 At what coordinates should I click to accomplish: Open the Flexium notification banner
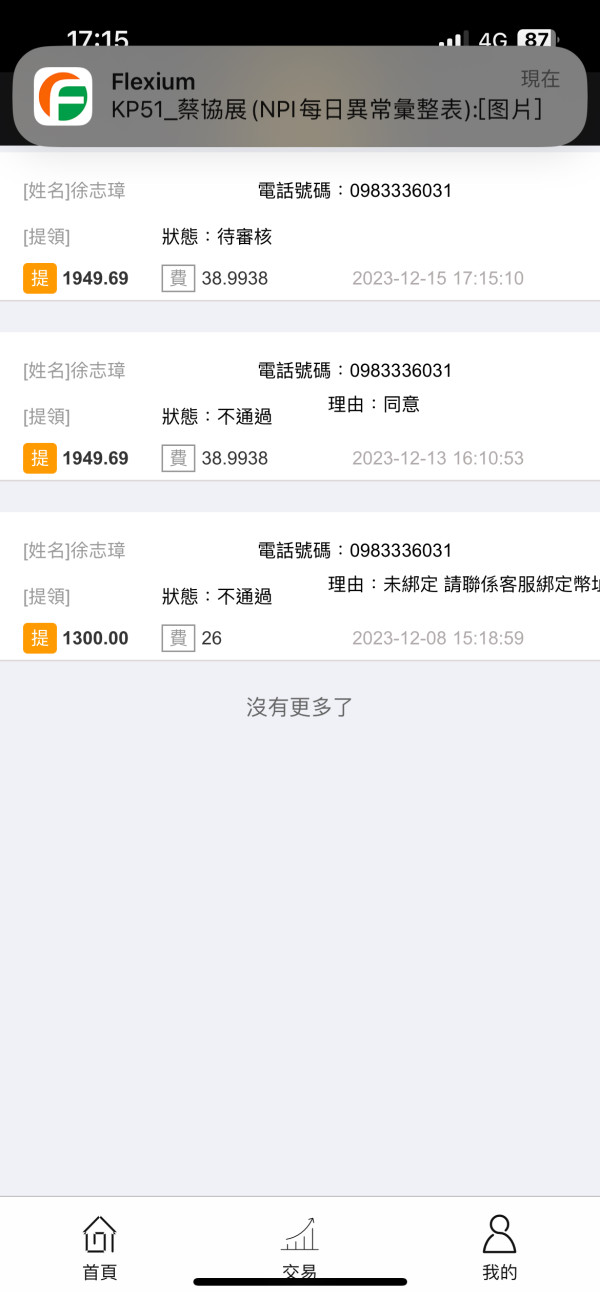click(x=300, y=96)
